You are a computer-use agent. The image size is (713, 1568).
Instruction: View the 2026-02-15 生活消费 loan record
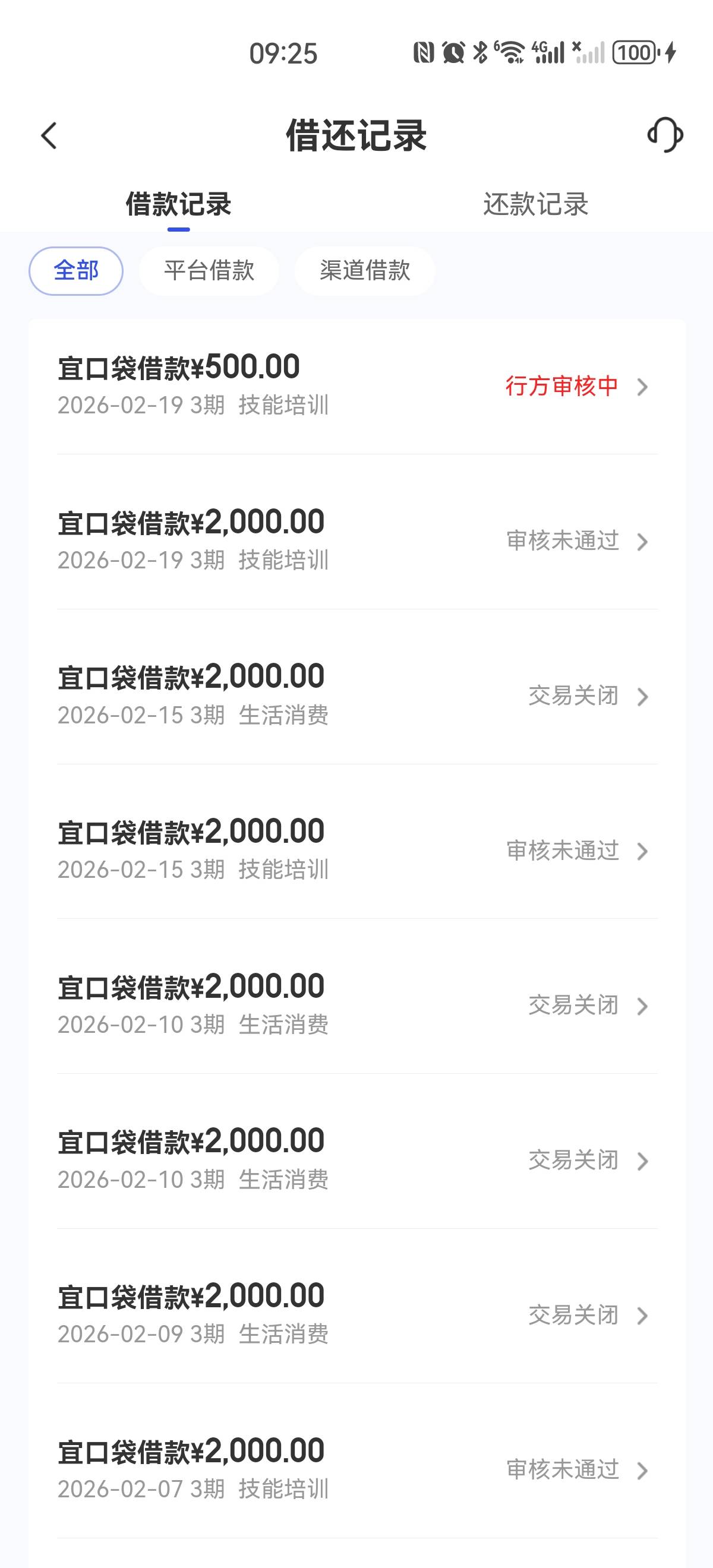(357, 696)
